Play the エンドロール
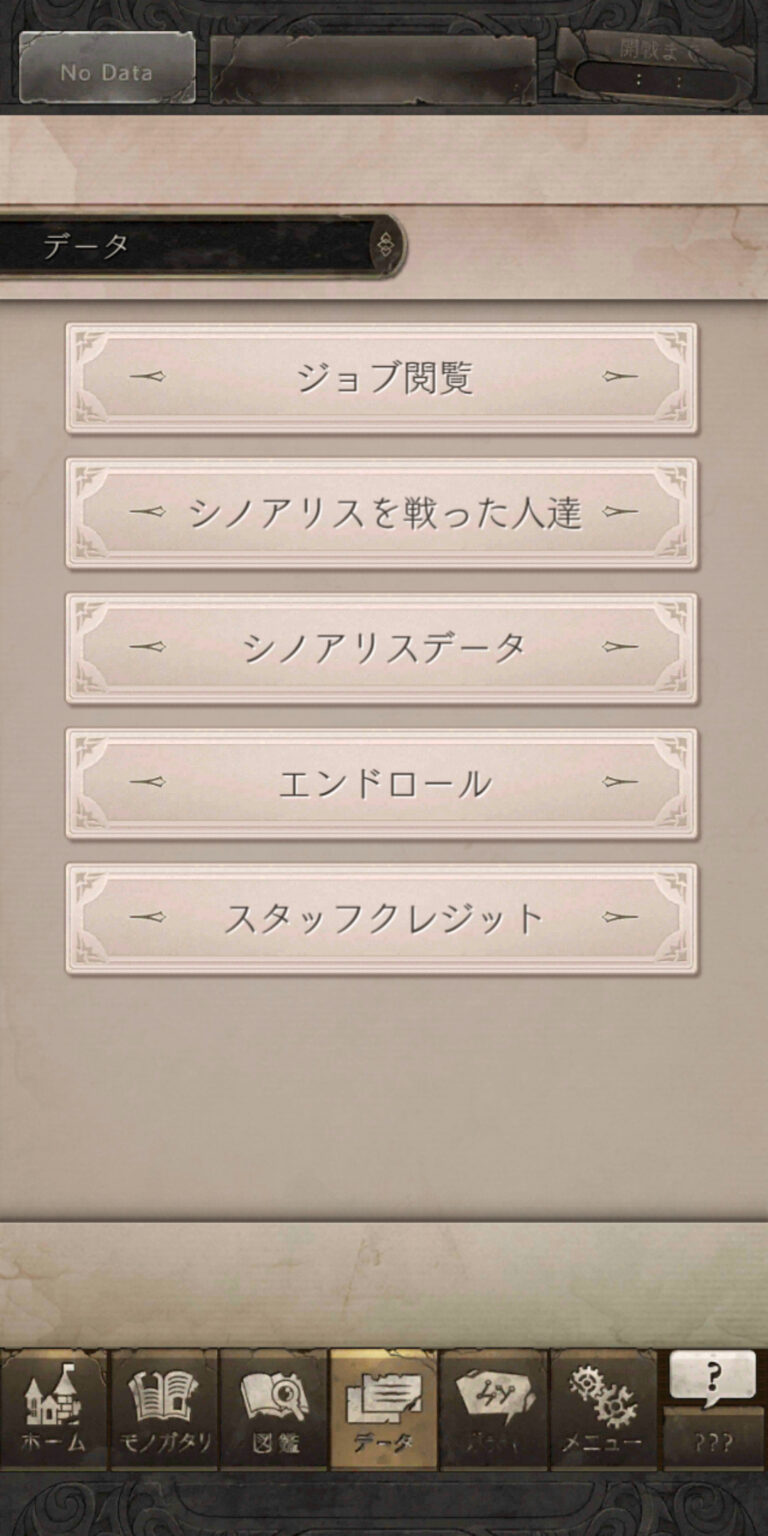Image resolution: width=768 pixels, height=1536 pixels. point(382,783)
